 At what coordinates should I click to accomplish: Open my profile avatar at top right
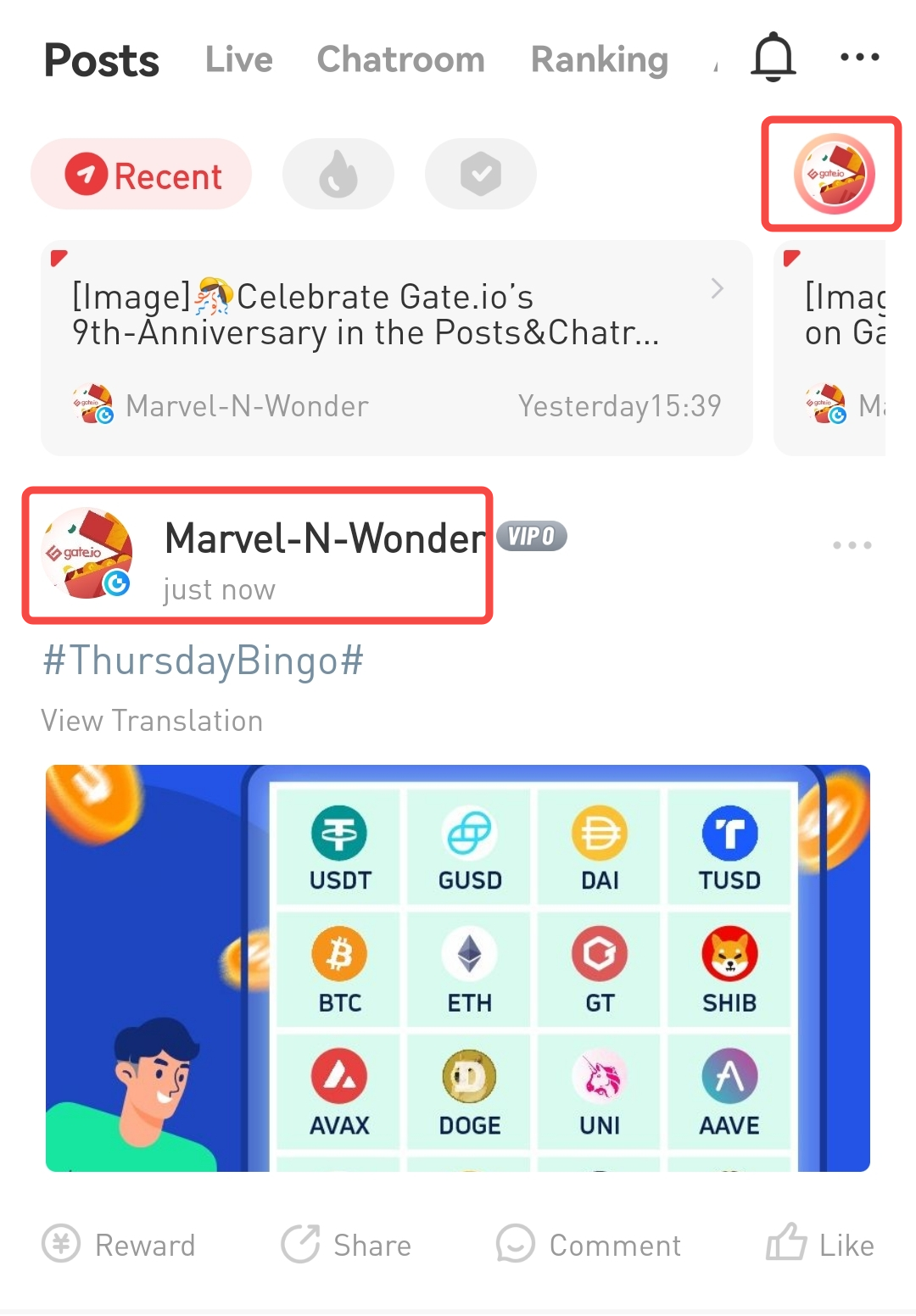pos(832,174)
